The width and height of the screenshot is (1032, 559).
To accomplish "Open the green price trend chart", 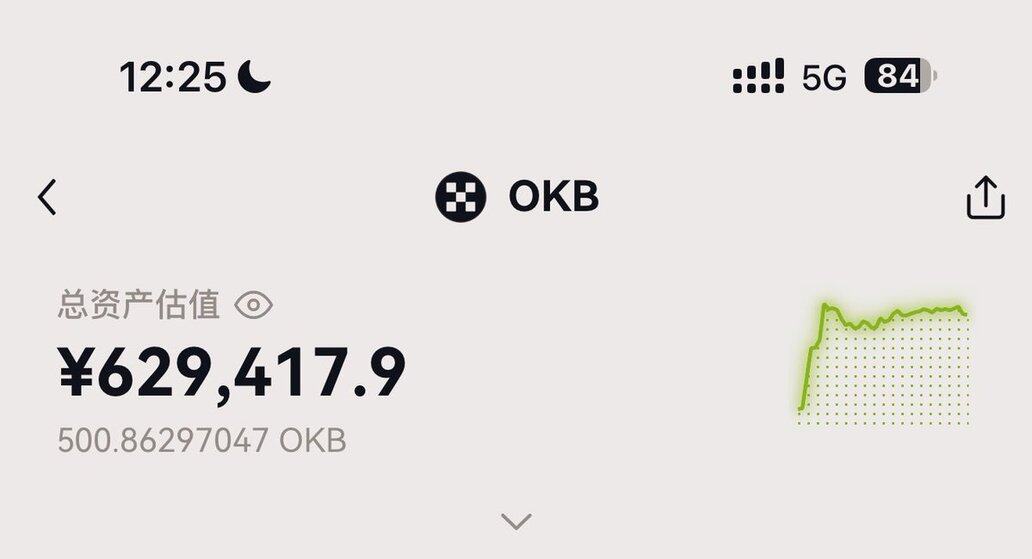I will point(883,363).
